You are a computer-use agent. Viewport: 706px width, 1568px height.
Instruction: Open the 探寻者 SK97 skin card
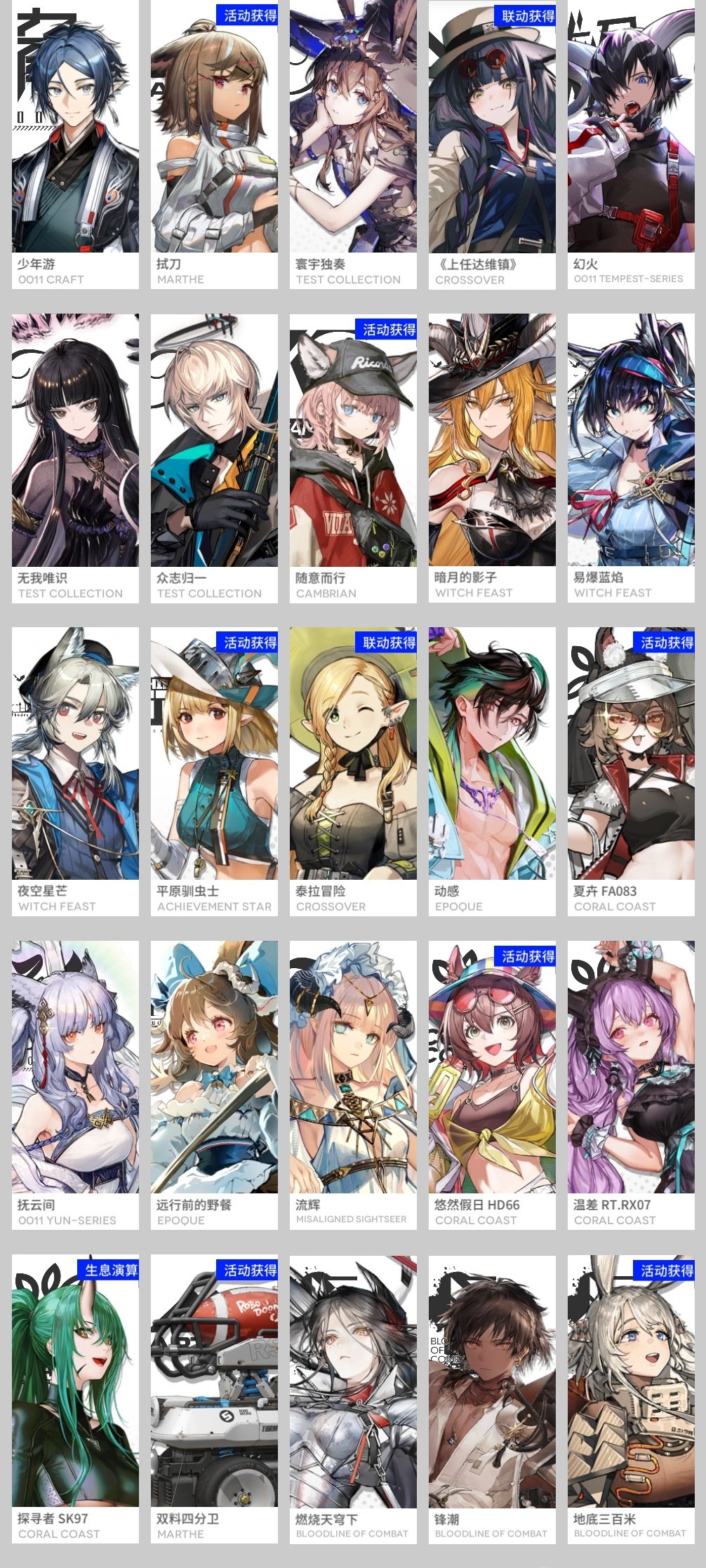click(x=75, y=1398)
